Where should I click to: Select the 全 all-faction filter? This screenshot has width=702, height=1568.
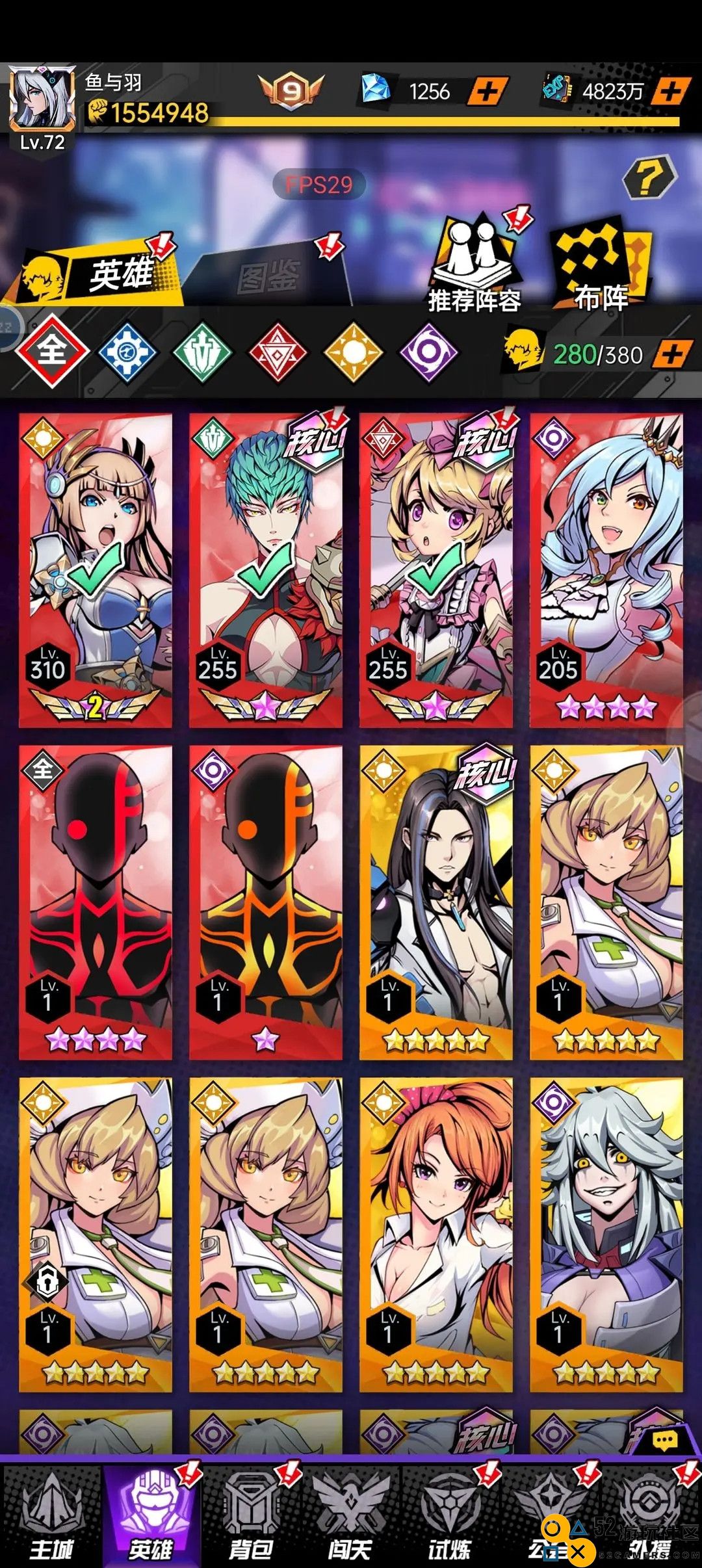point(51,351)
